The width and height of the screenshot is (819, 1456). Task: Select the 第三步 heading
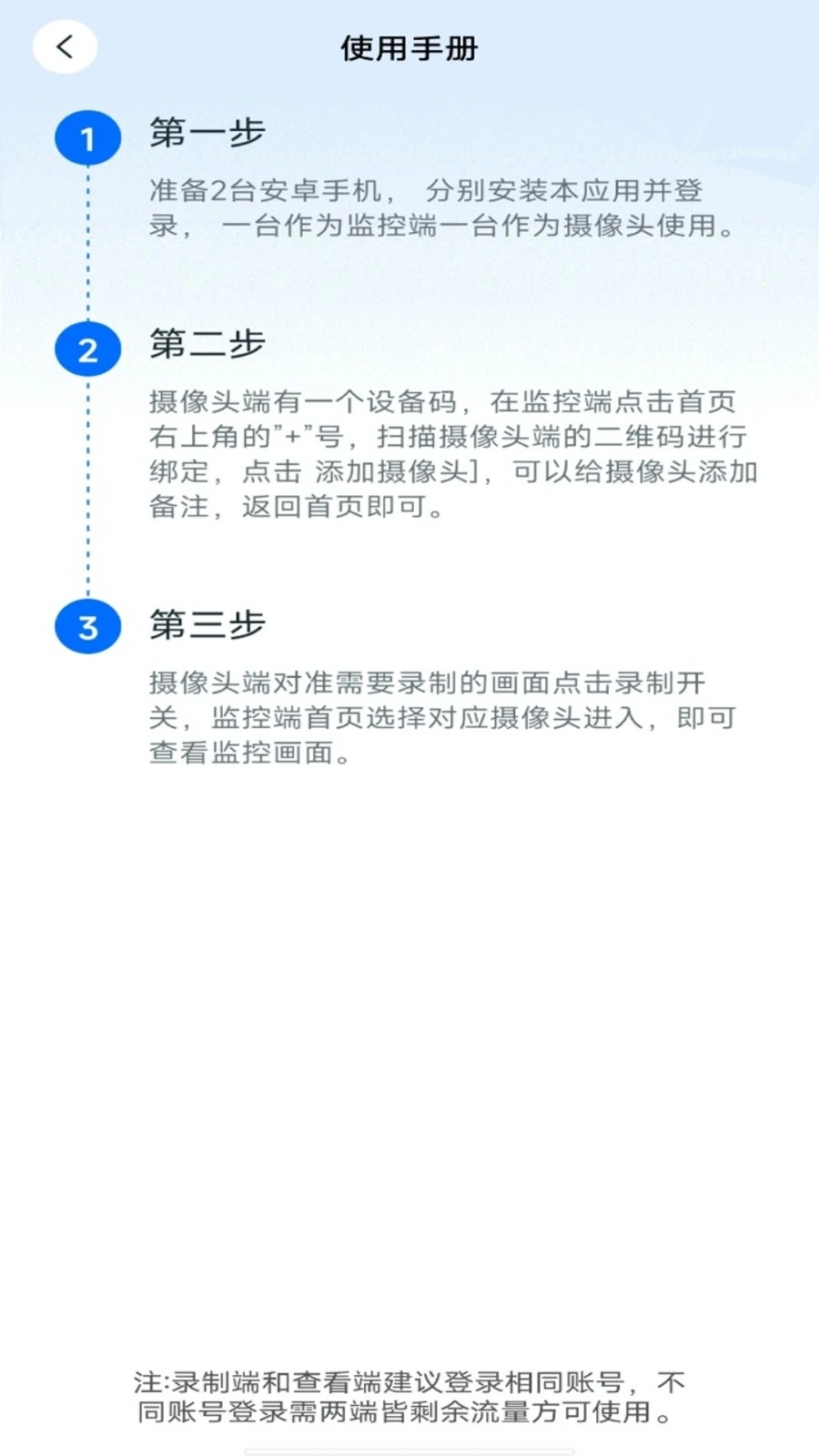click(x=206, y=623)
